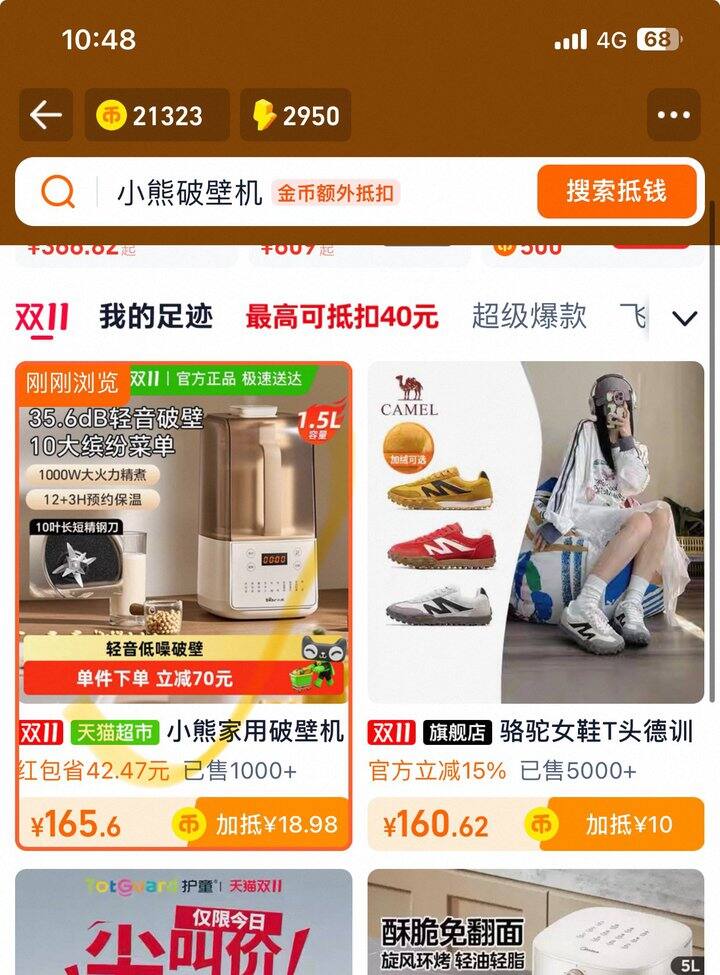Viewport: 720px width, 975px height.
Task: Switch to the 双11 tab
Action: point(42,318)
